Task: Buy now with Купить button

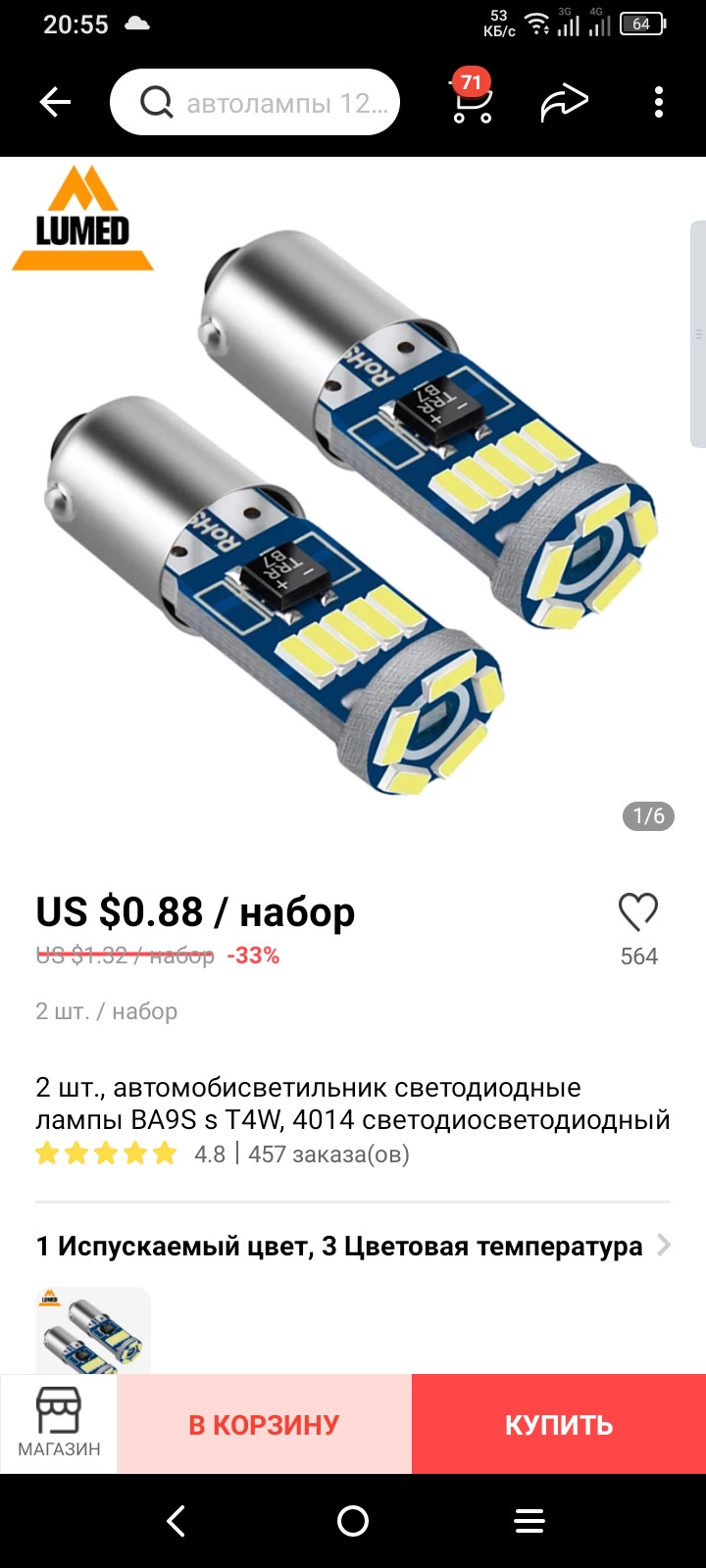Action: pyautogui.click(x=559, y=1424)
